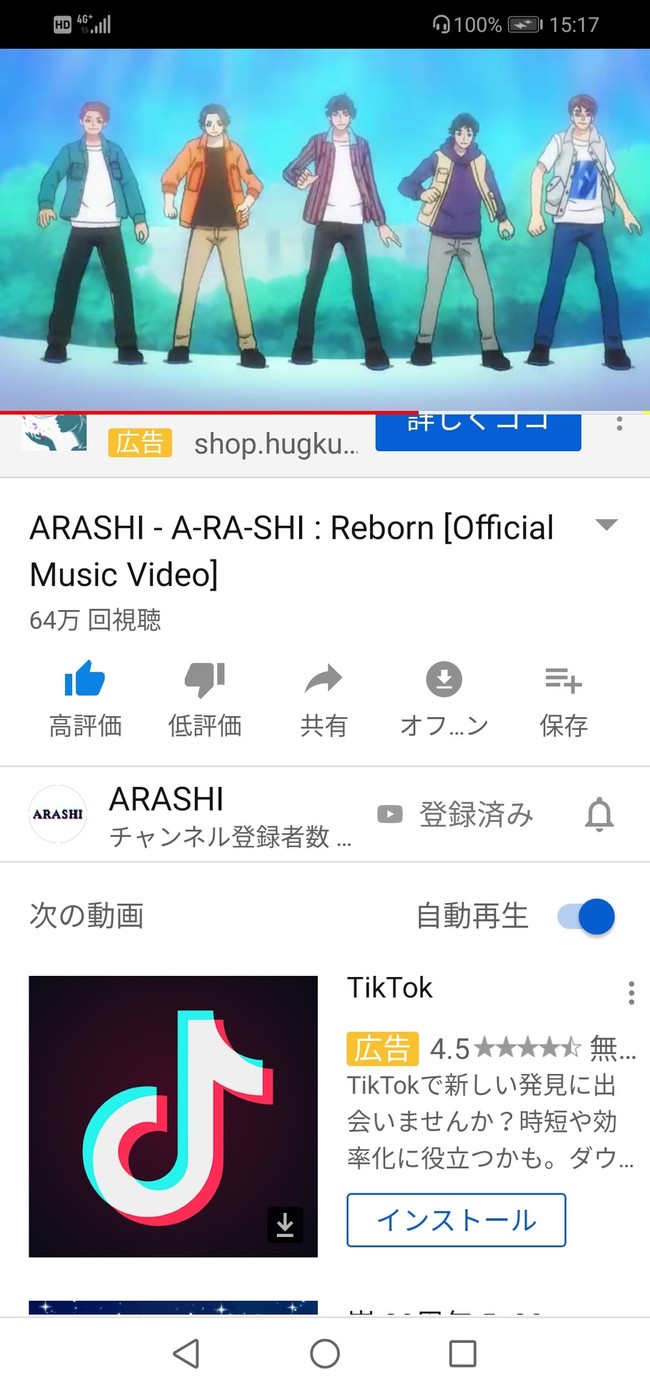The height and width of the screenshot is (1391, 650).
Task: Expand the video description arrow
Action: (x=606, y=526)
